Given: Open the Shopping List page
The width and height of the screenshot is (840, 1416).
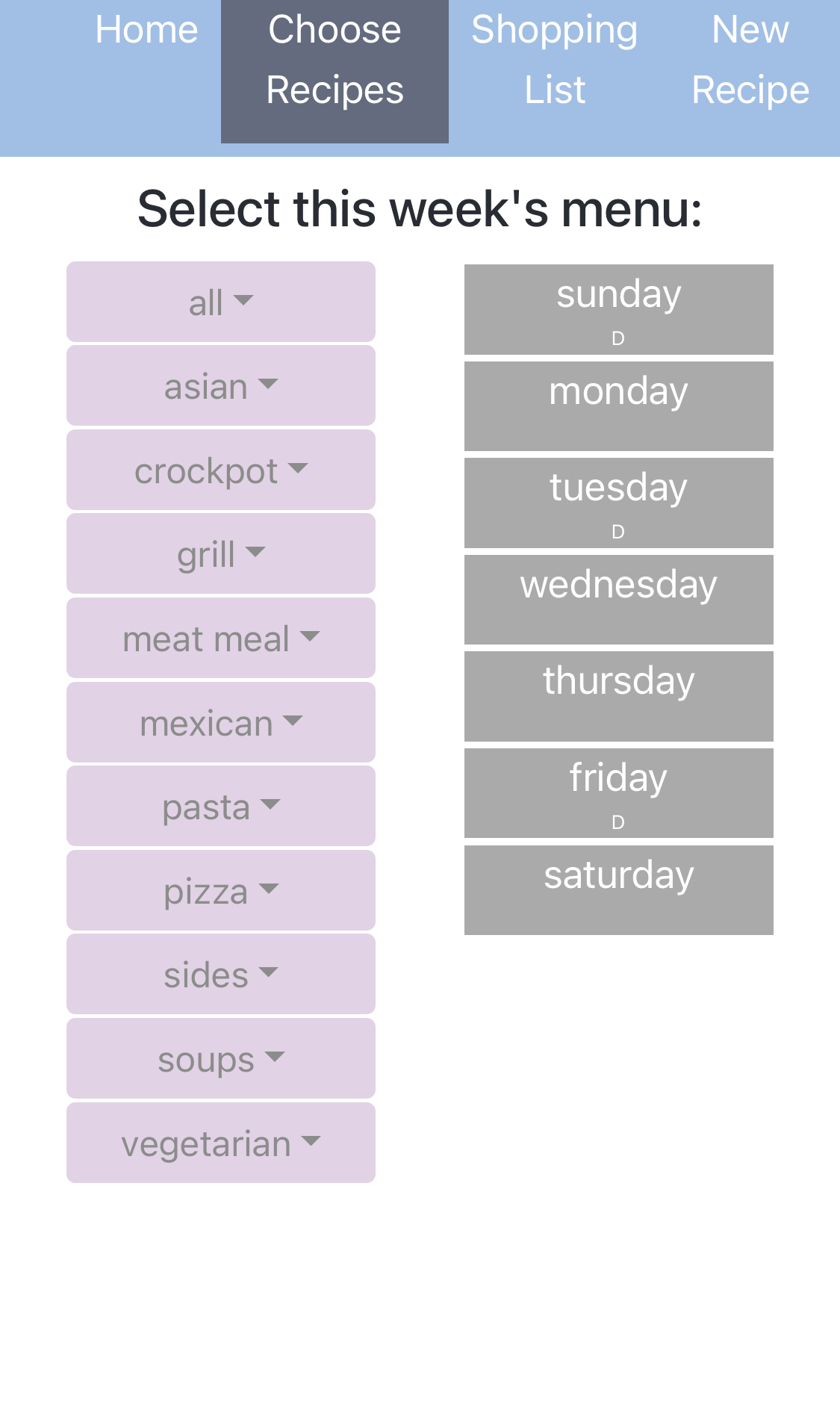Looking at the screenshot, I should [x=555, y=58].
